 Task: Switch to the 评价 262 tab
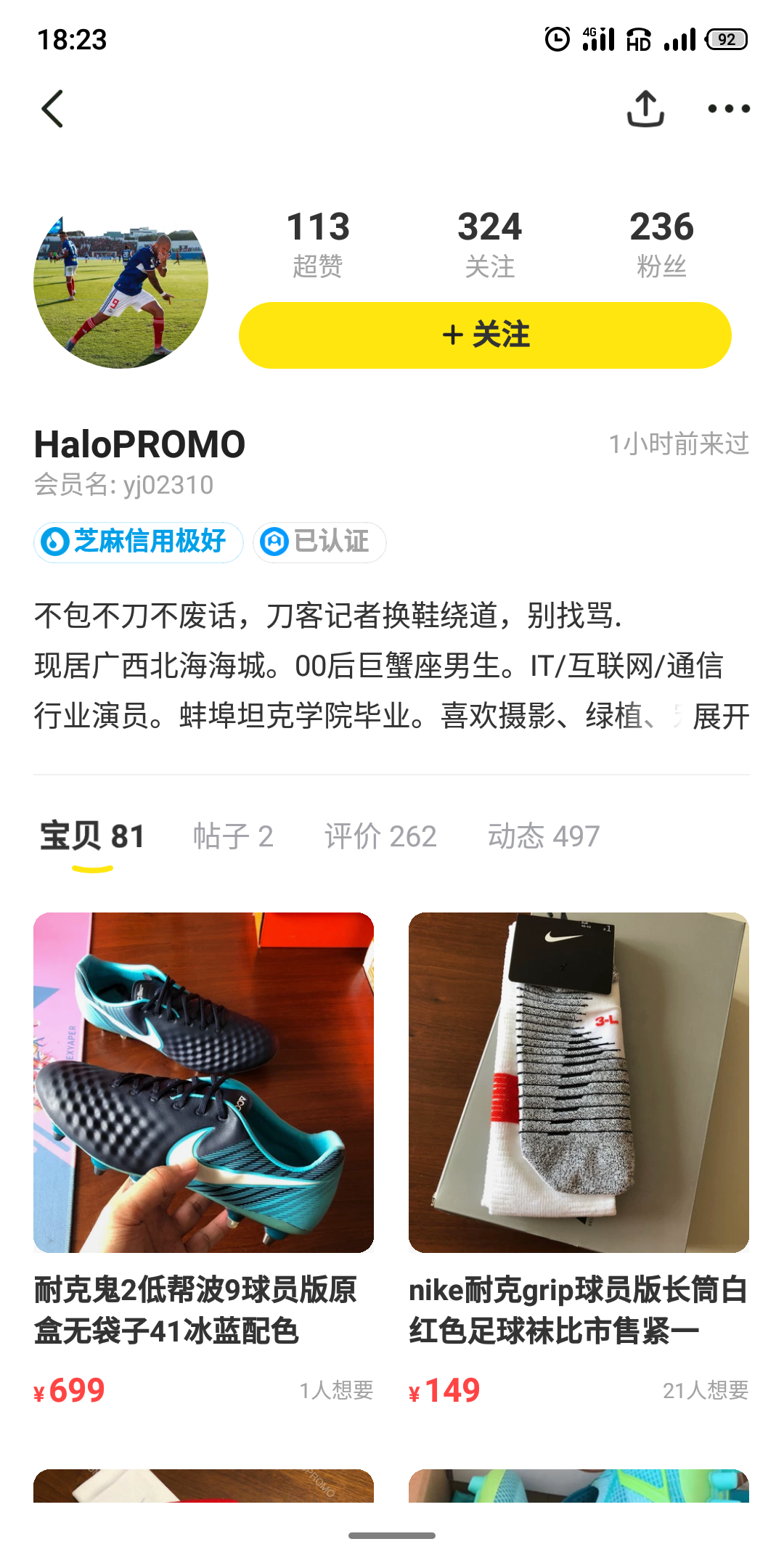point(380,836)
